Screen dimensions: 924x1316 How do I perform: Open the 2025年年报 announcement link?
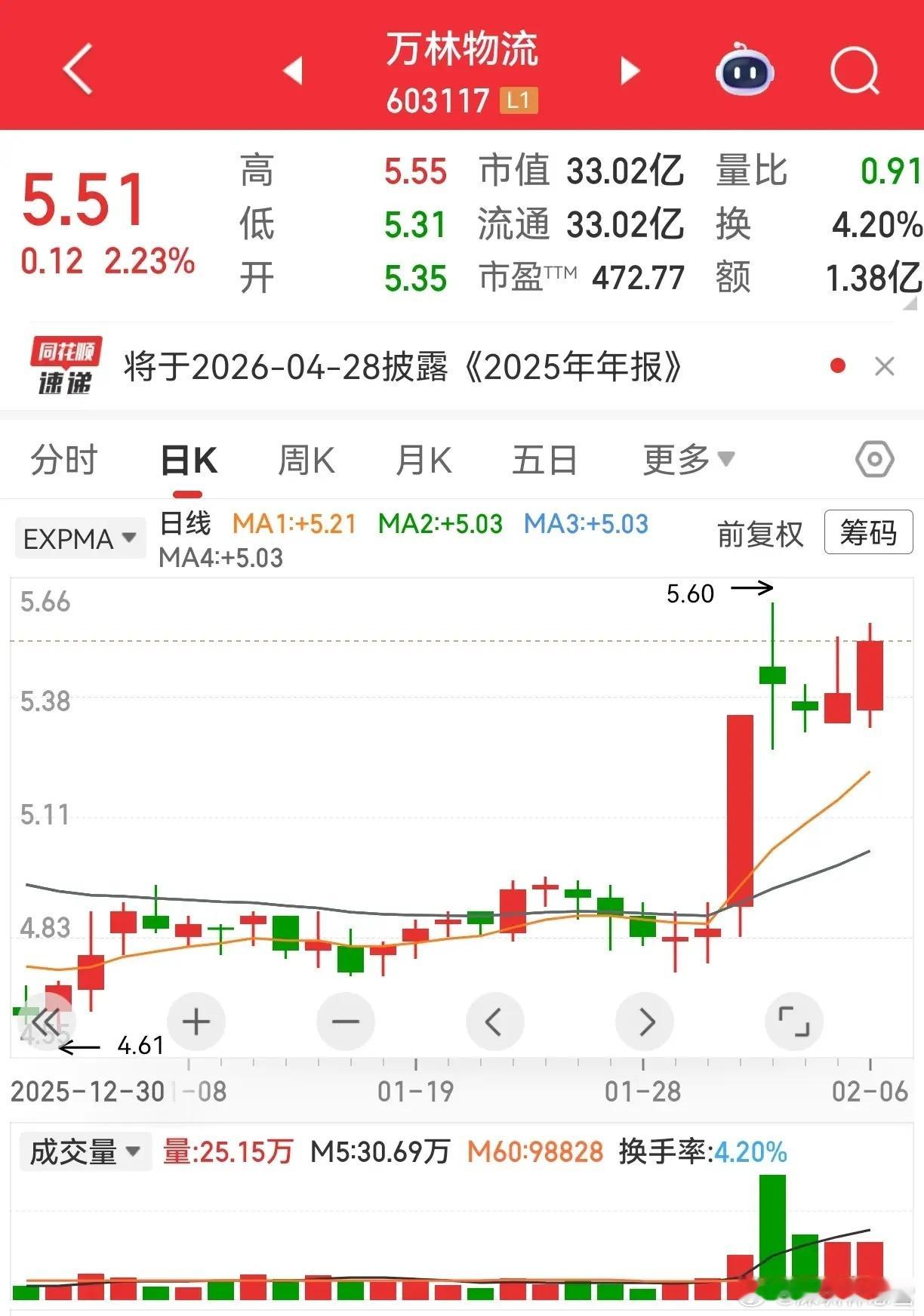(400, 368)
